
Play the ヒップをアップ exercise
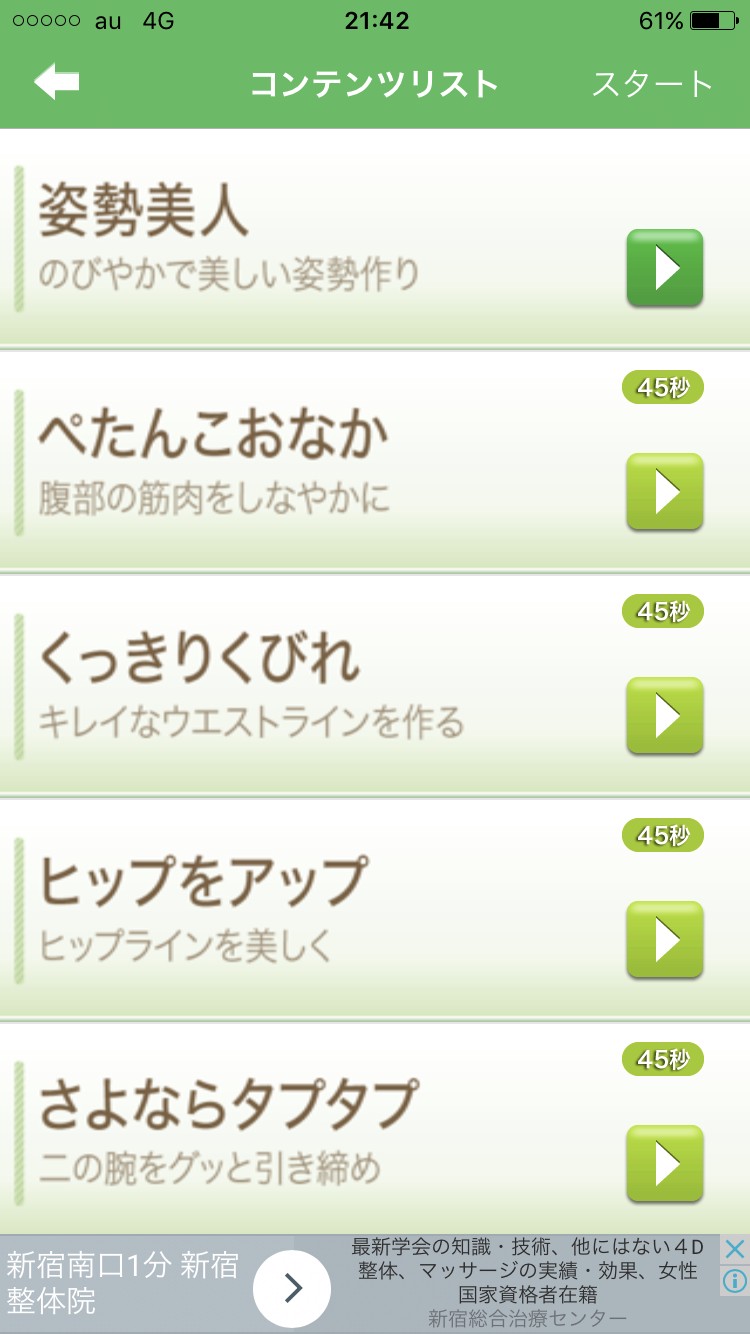[x=665, y=940]
